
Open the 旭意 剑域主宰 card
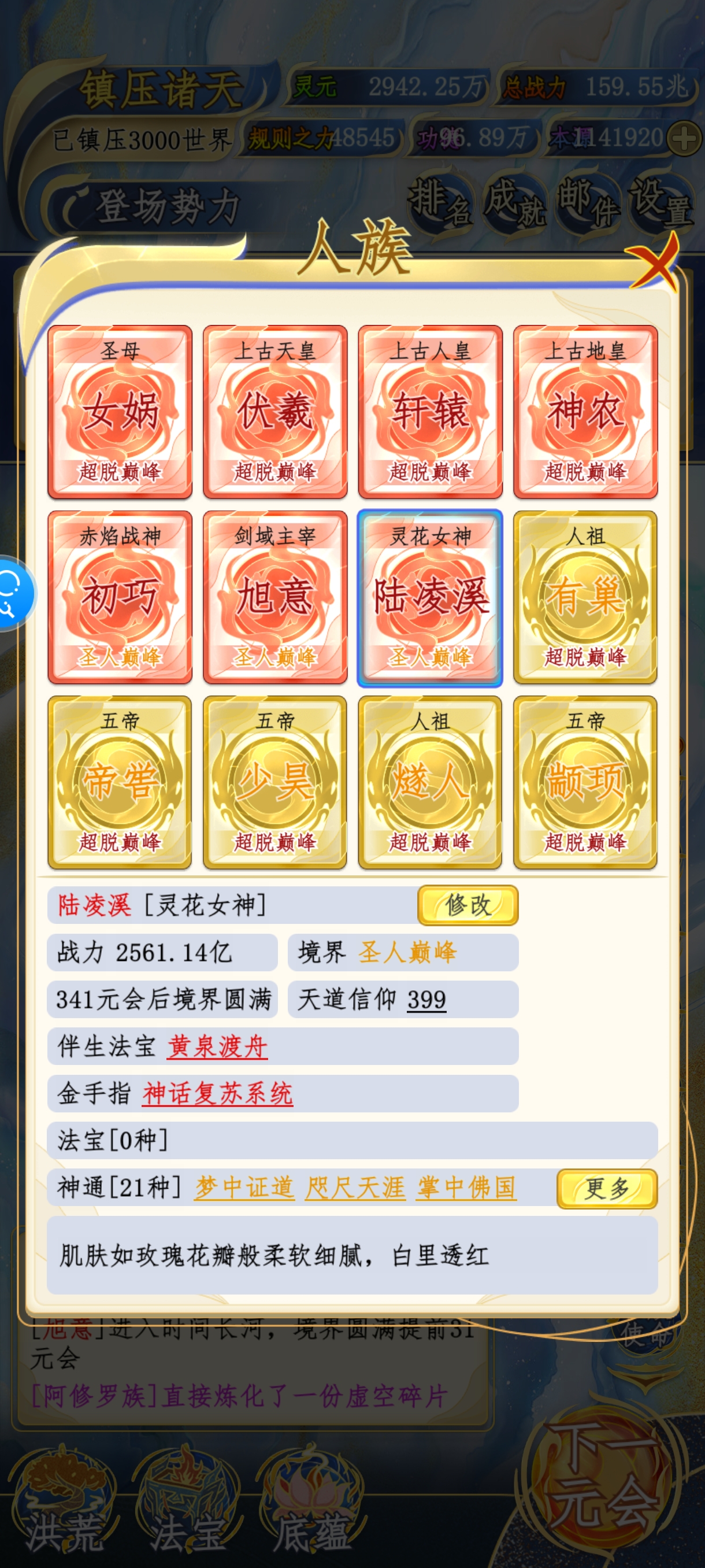tap(275, 597)
